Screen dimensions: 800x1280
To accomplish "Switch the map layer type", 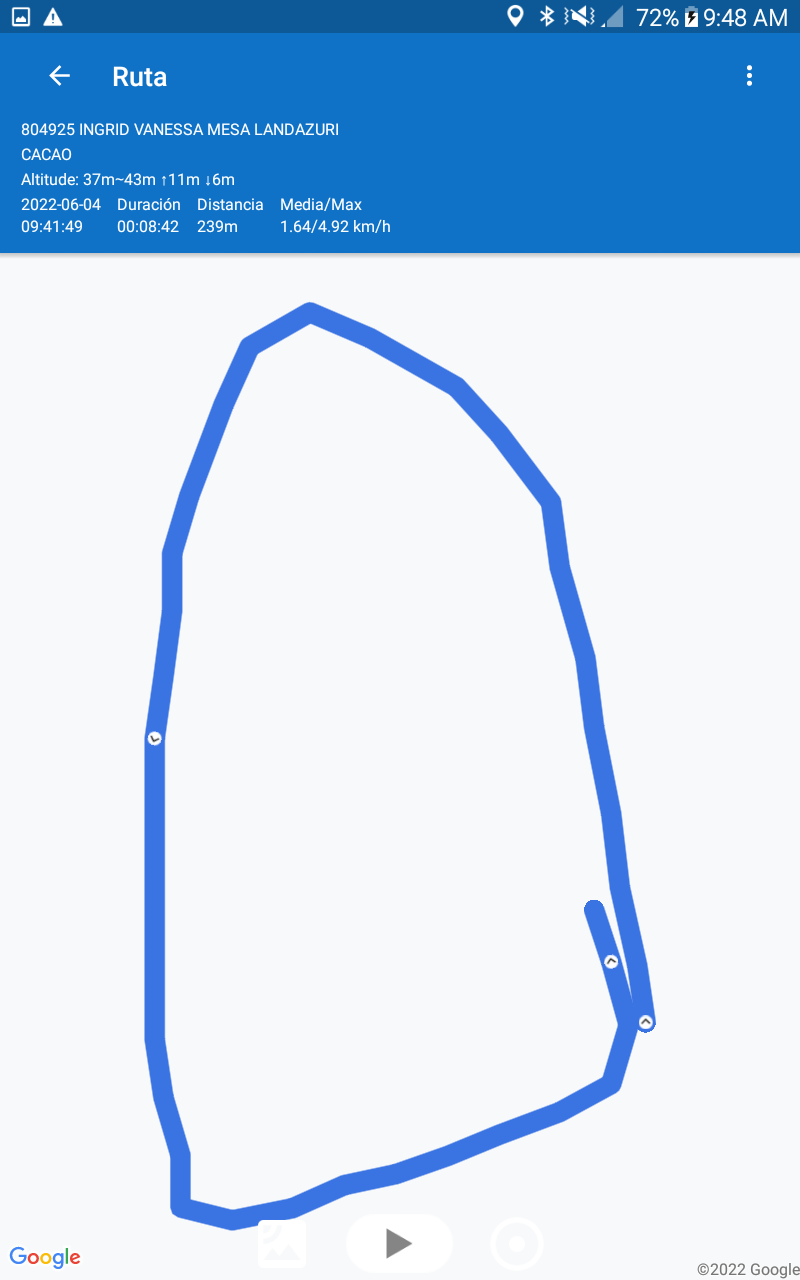I will point(282,1244).
